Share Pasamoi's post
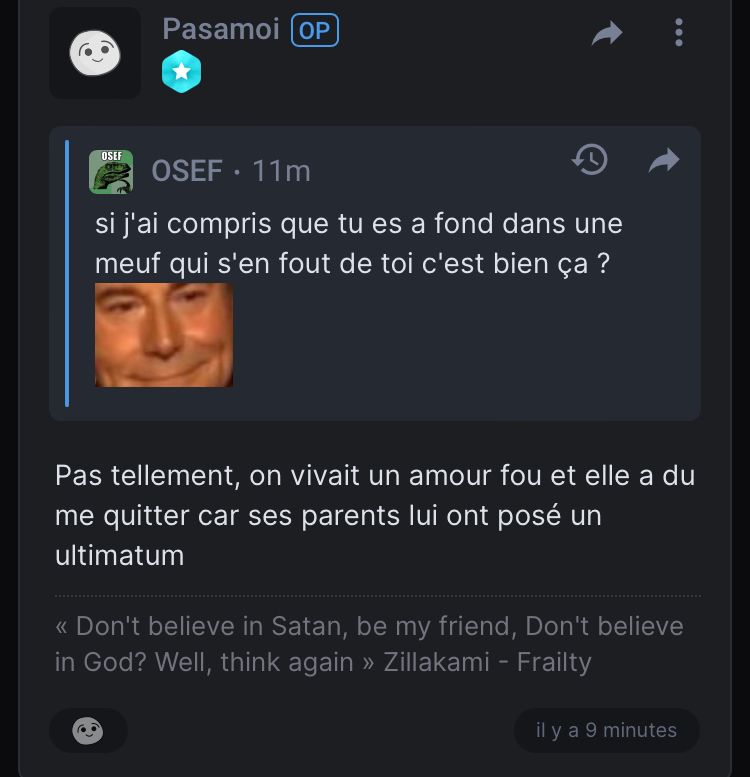Image resolution: width=750 pixels, height=777 pixels. (607, 34)
